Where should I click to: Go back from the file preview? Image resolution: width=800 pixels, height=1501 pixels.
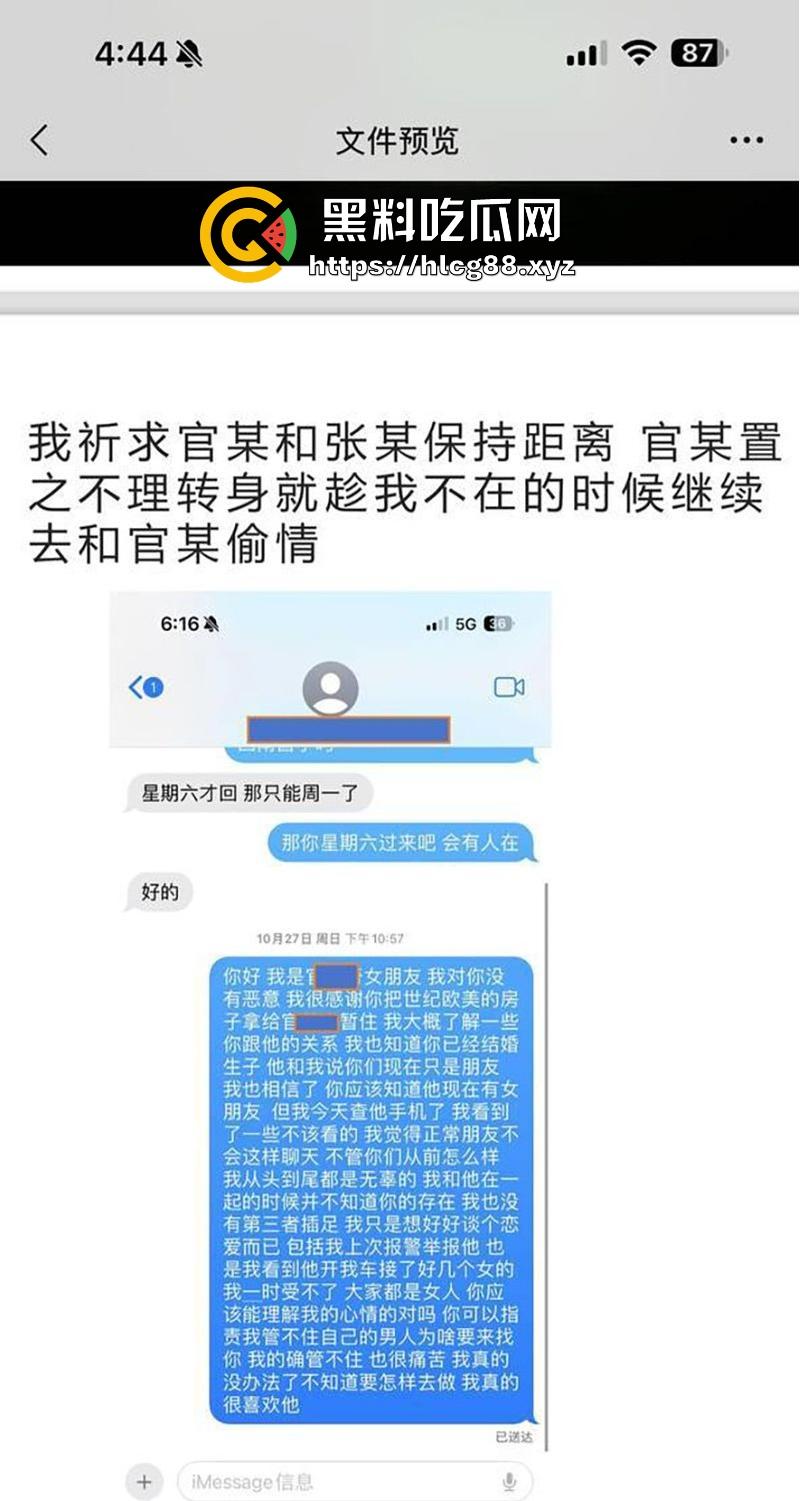[39, 140]
